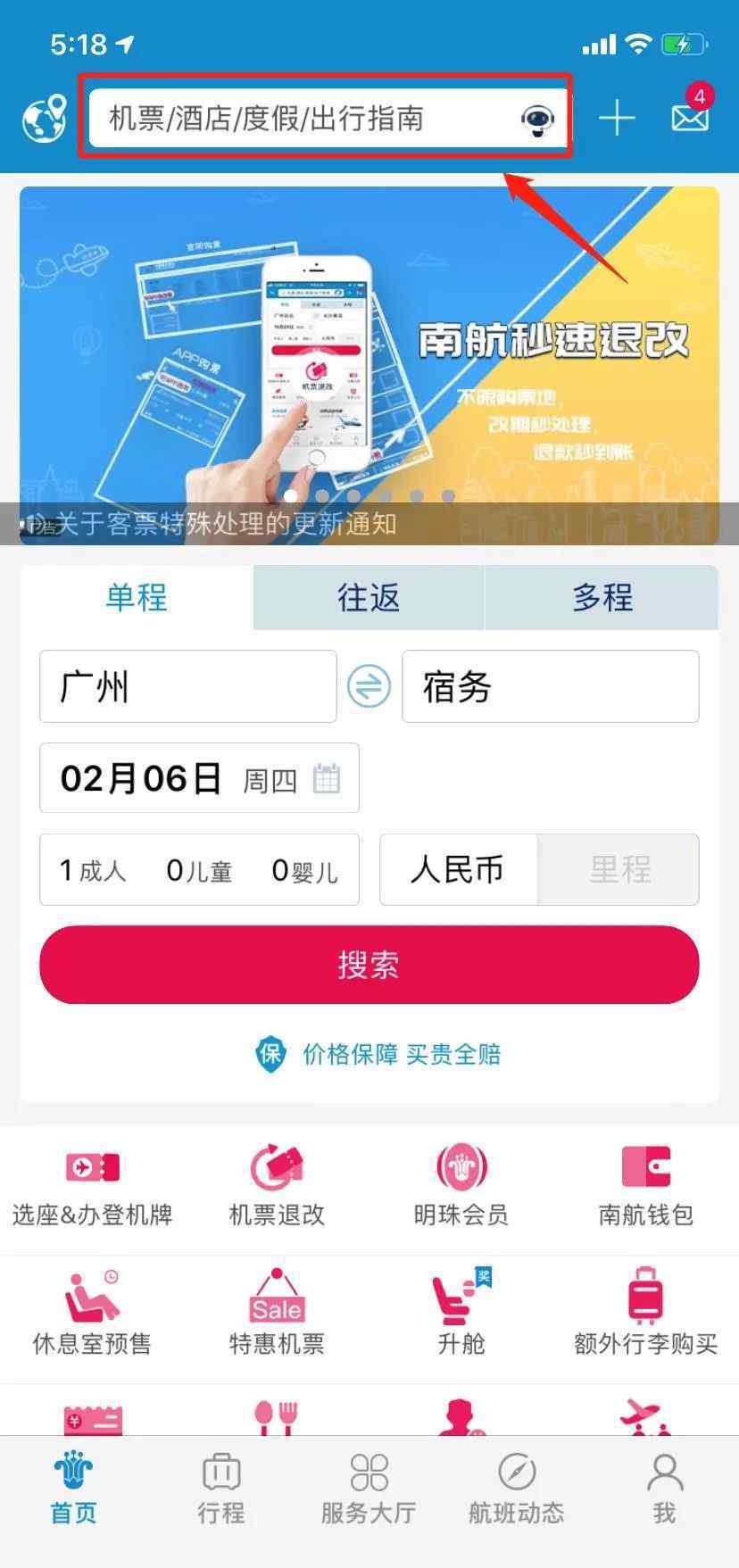
Task: Open the globe location icon
Action: (45, 118)
